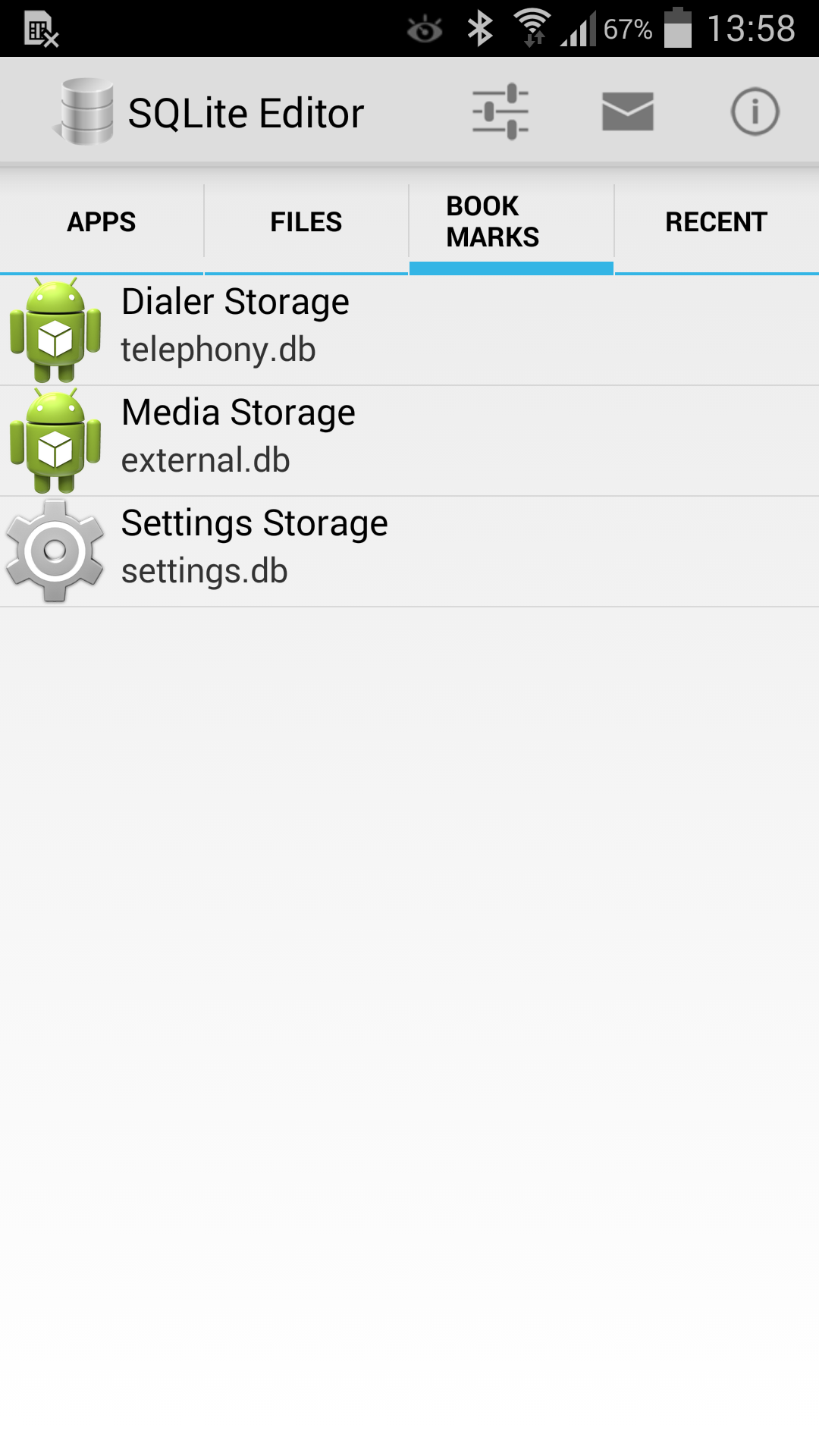Open the FILES tab
The width and height of the screenshot is (819, 1456).
pyautogui.click(x=306, y=221)
